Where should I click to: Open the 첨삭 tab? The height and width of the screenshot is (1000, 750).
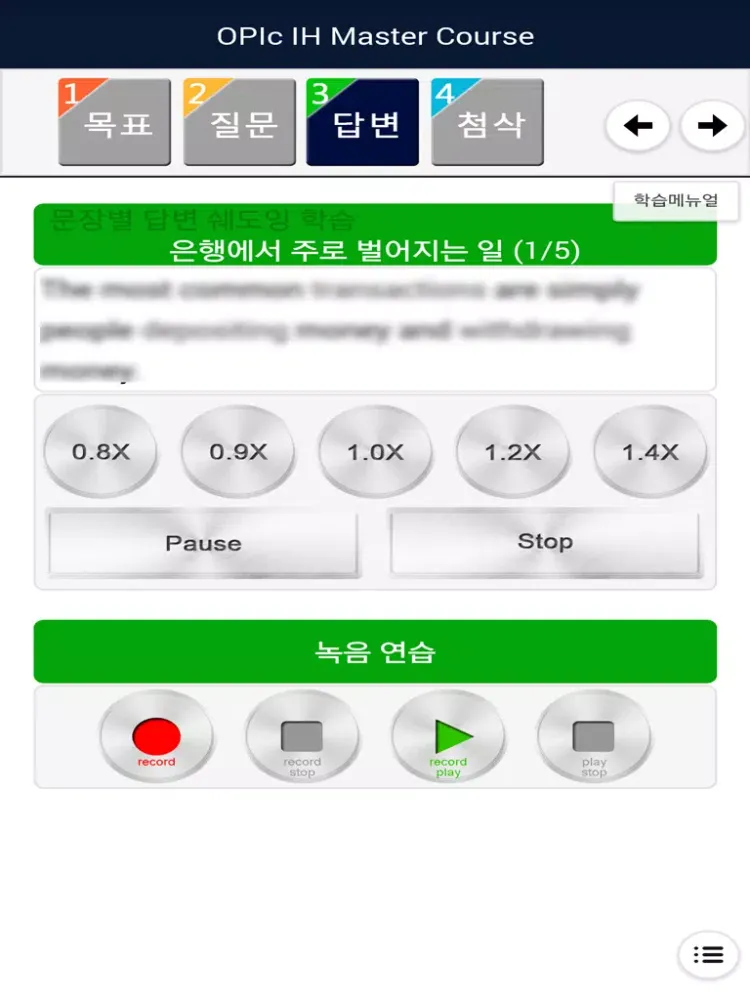pyautogui.click(x=488, y=122)
